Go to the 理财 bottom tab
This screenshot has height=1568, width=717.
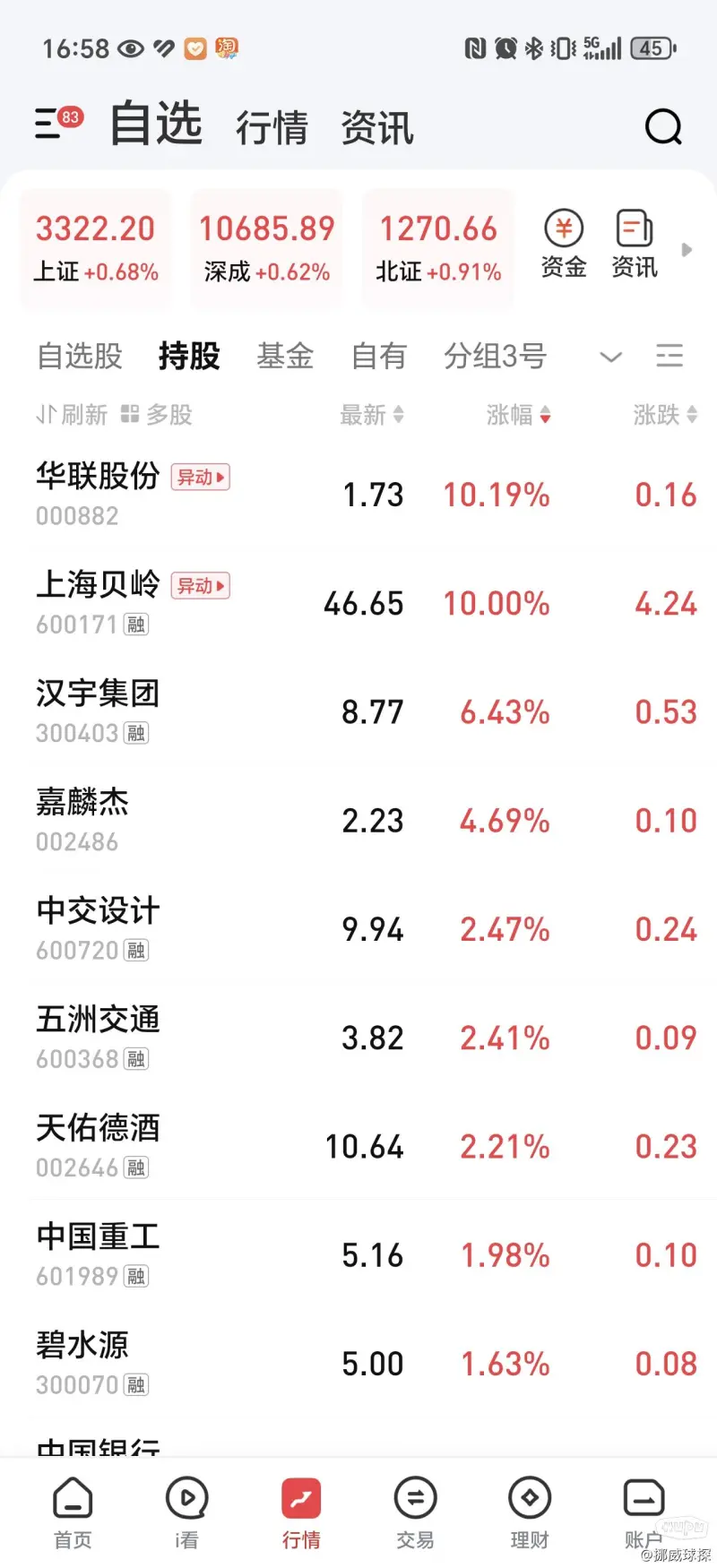point(530,1513)
